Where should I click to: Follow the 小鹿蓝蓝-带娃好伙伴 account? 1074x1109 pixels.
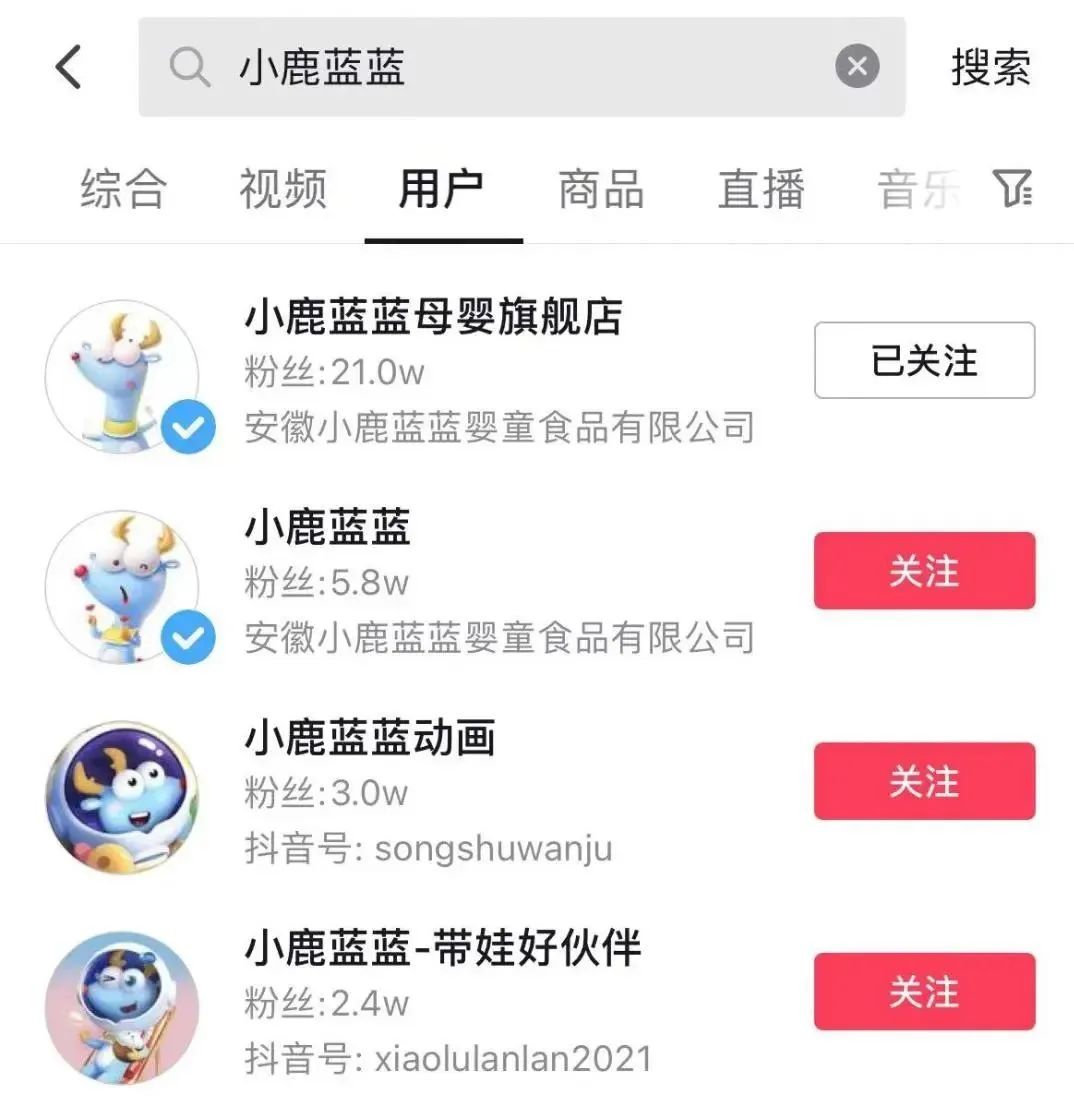pyautogui.click(x=923, y=992)
